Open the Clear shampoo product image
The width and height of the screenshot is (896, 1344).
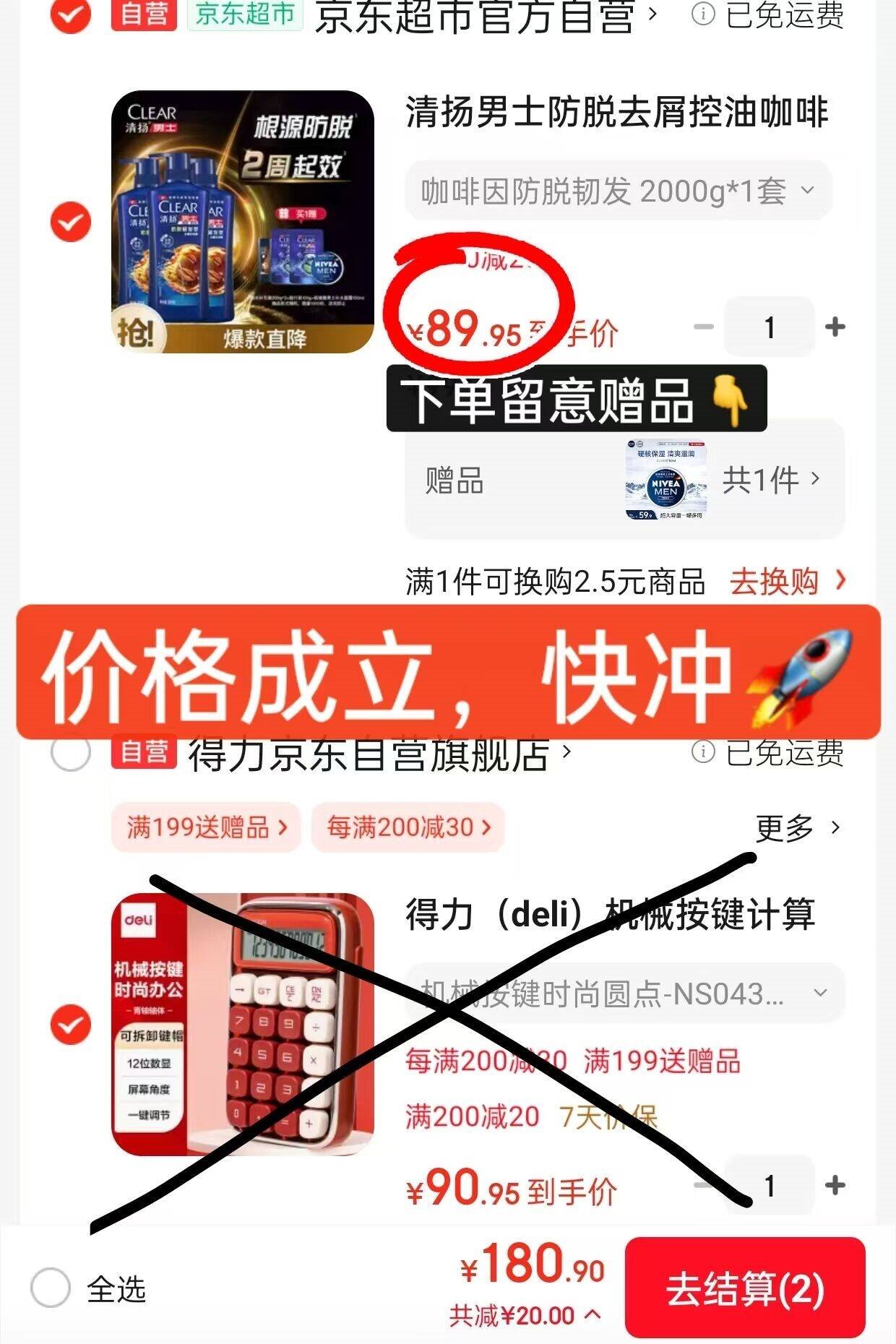(243, 222)
